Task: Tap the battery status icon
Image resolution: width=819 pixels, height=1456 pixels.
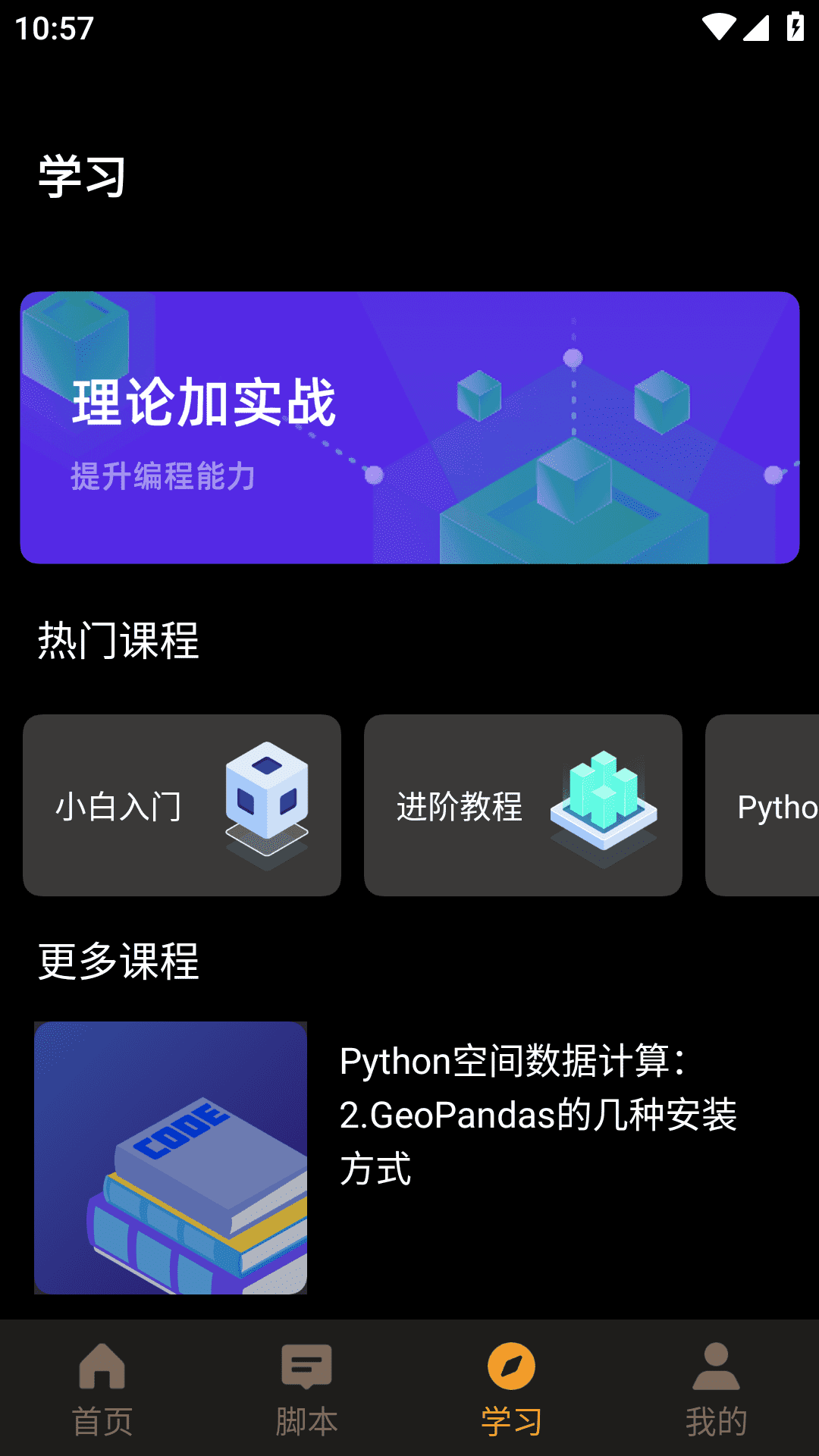Action: point(793,25)
